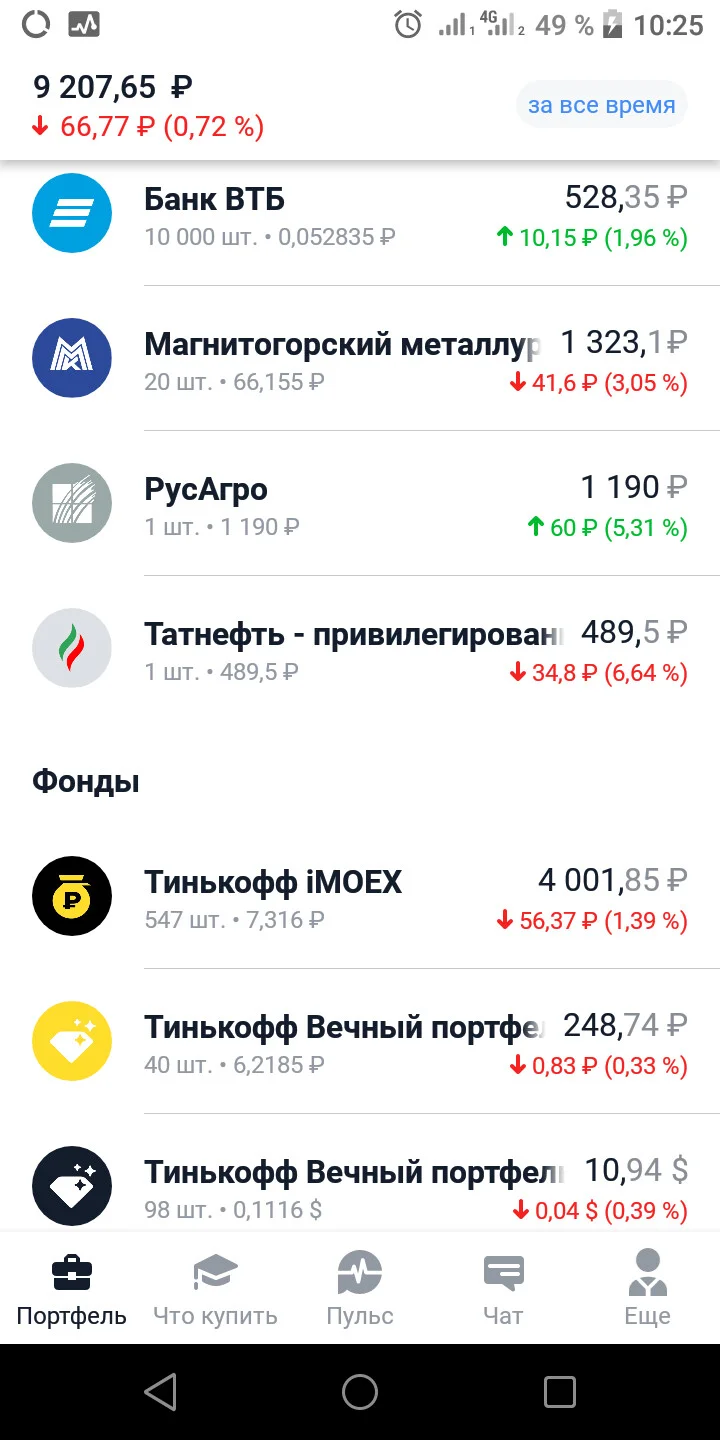Switch to the Пульс tab
The height and width of the screenshot is (1440, 720).
360,1288
